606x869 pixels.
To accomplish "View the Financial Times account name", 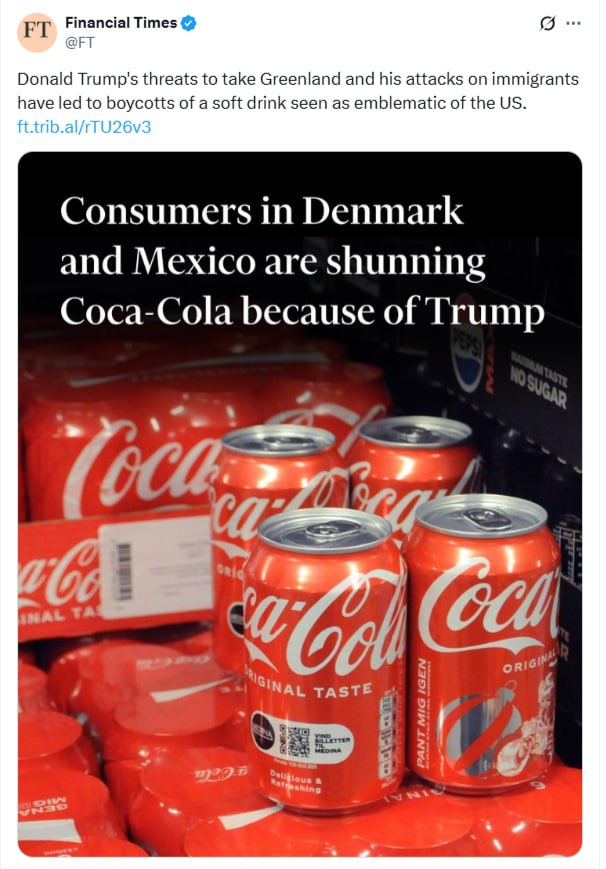I will 121,22.
